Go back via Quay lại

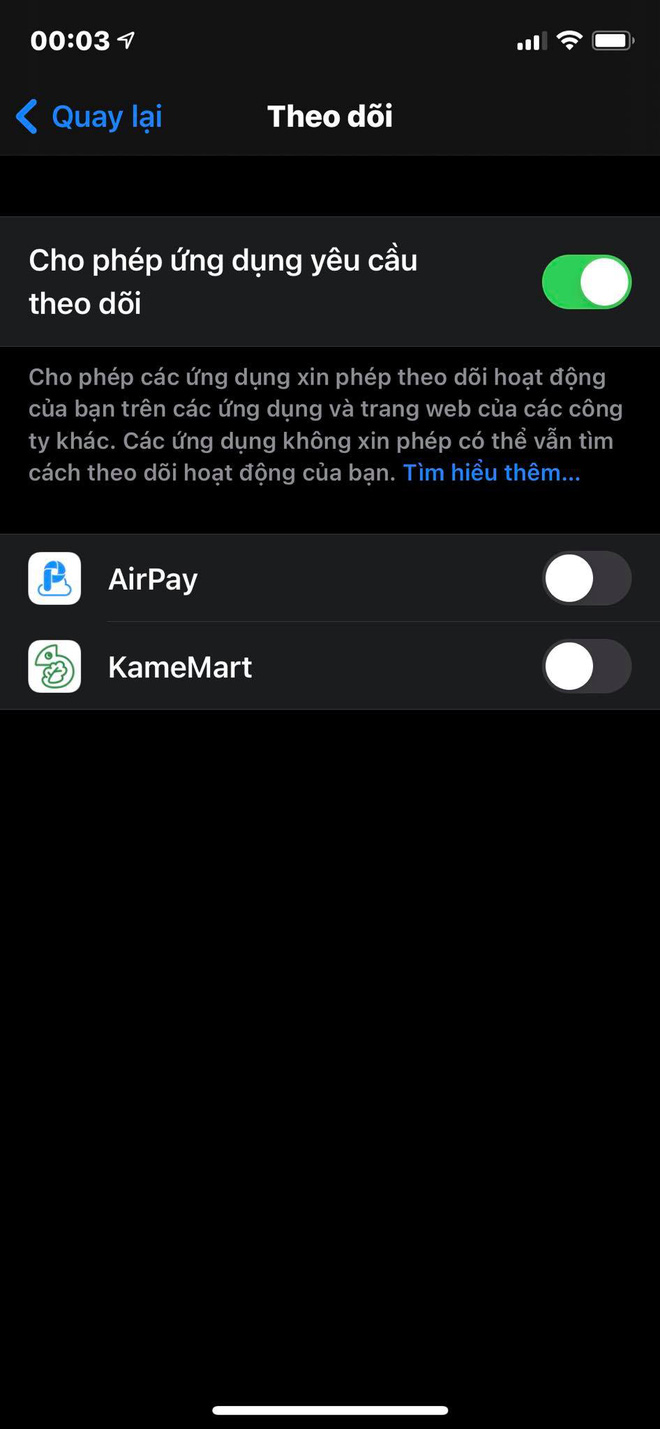click(x=90, y=117)
